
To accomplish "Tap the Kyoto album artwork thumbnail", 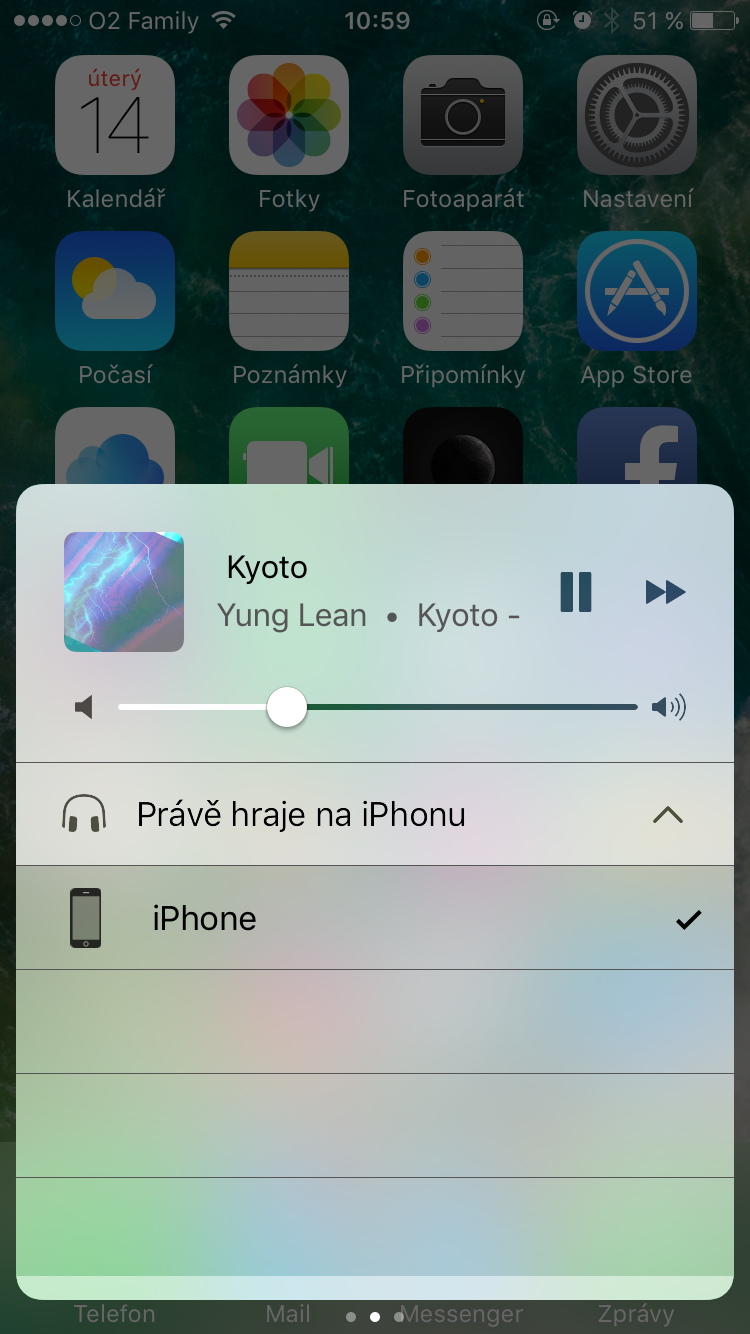I will (124, 592).
